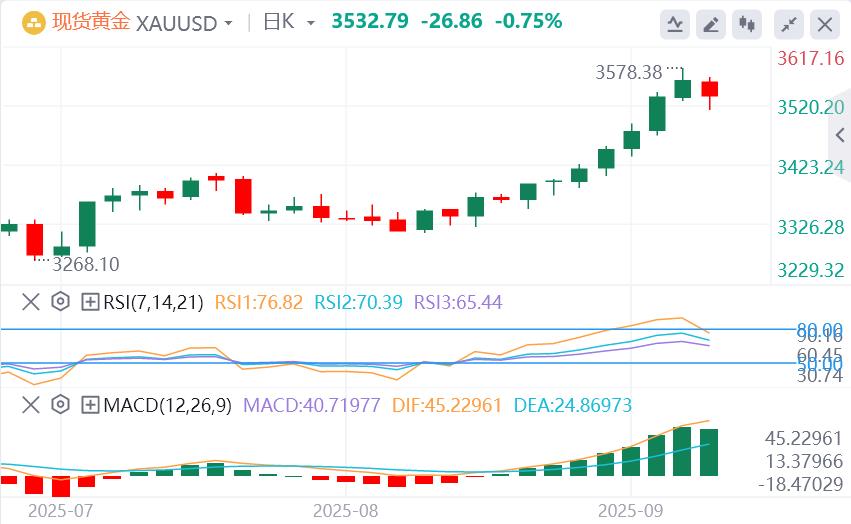Expand the side panel arrow
The height and width of the screenshot is (524, 851).
[840, 136]
